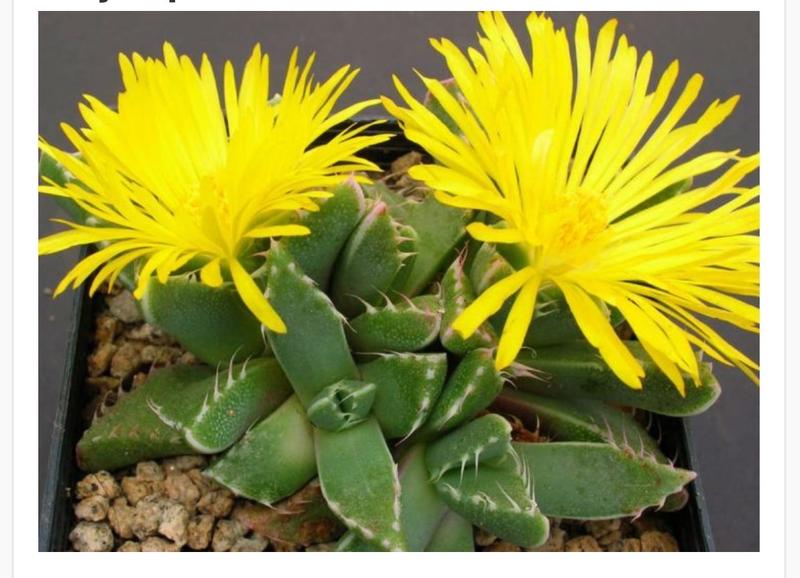Open the yellow-flowered succulent photo
The width and height of the screenshot is (800, 578).
coord(398,281)
